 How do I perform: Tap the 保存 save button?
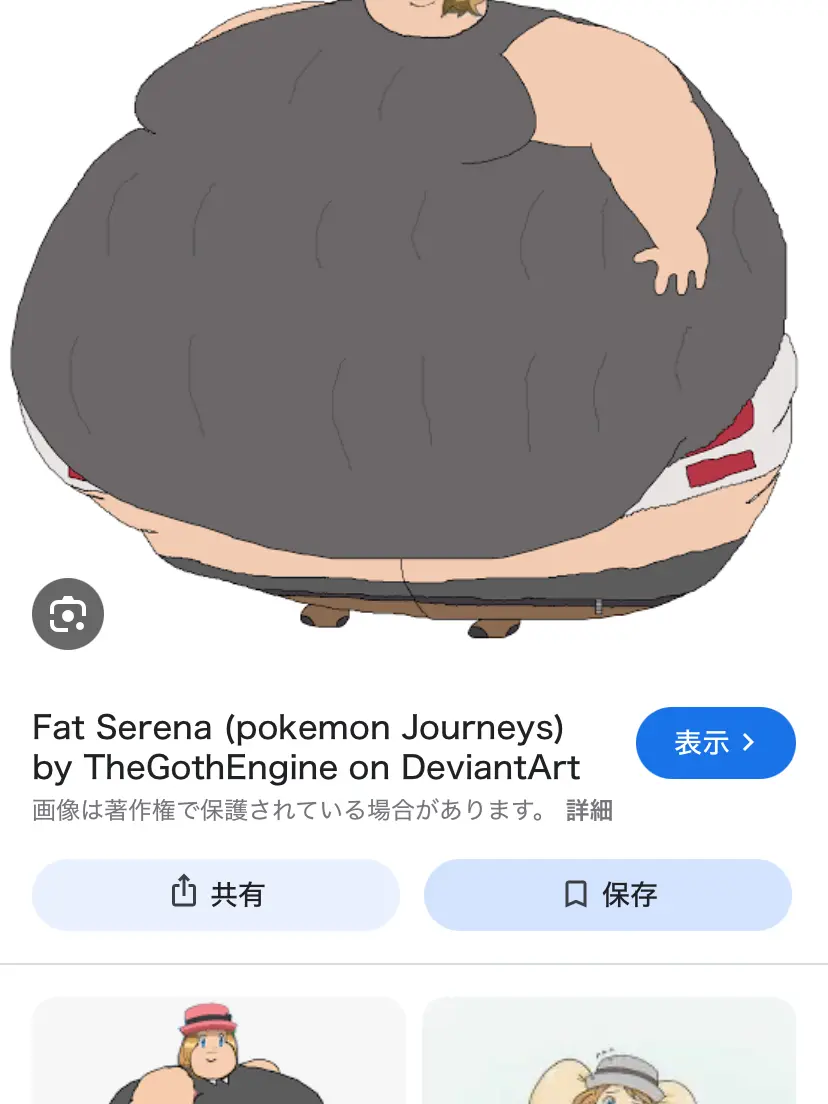(607, 895)
